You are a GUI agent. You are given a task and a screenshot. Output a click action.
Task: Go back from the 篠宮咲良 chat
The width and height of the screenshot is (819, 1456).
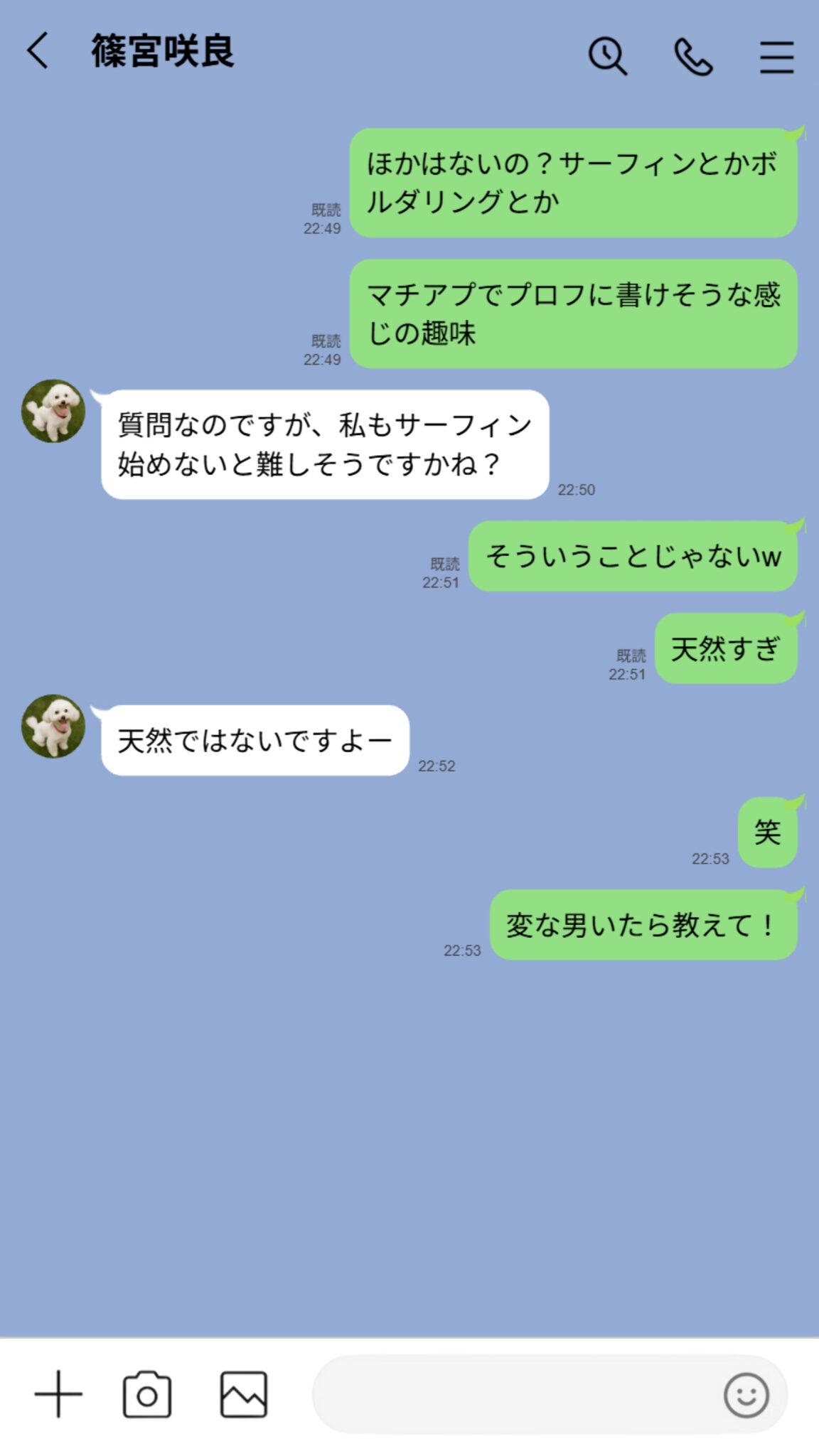[x=38, y=51]
